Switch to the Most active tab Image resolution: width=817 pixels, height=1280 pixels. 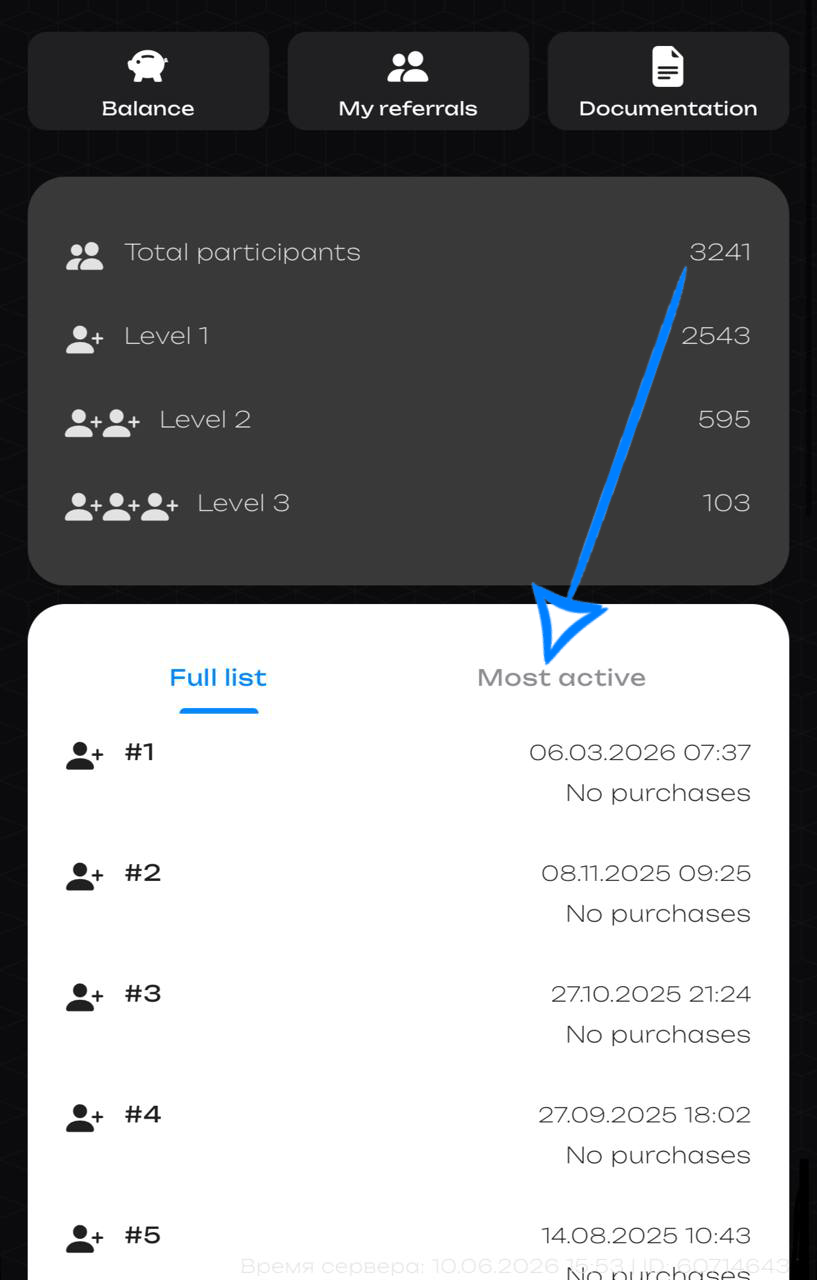tap(561, 677)
